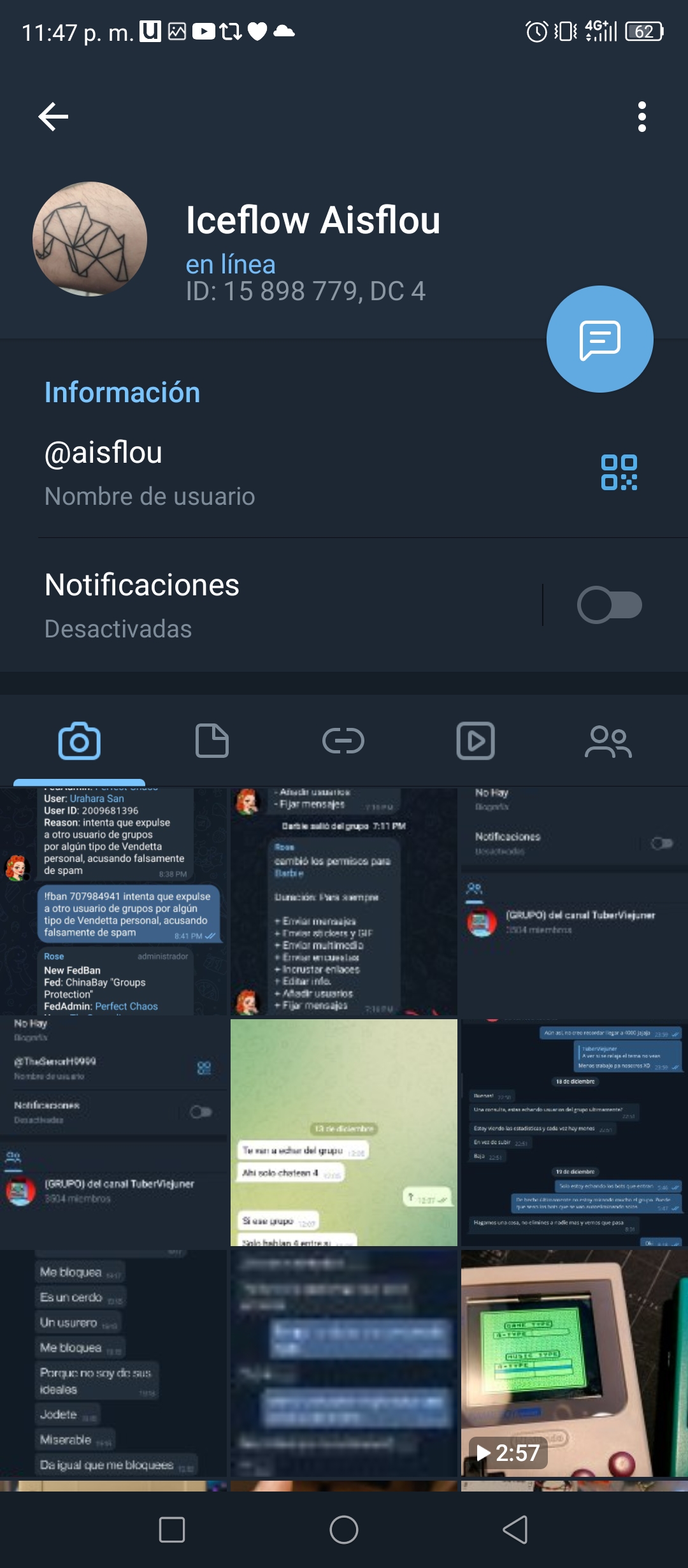
Task: Select the photos camera tab
Action: click(79, 741)
